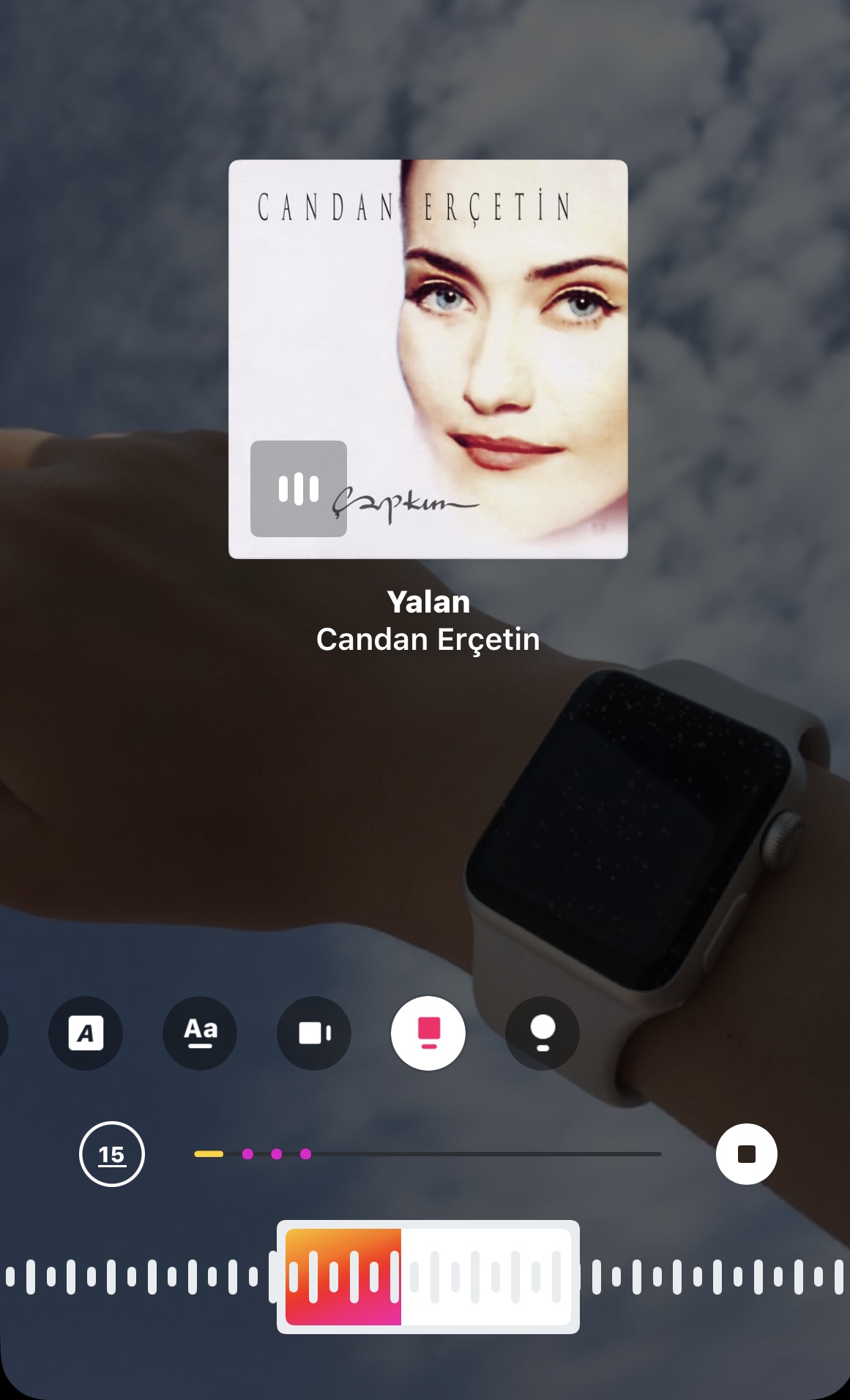Select the large album cover sticker style
Viewport: 850px width, 1400px height.
point(428,1033)
